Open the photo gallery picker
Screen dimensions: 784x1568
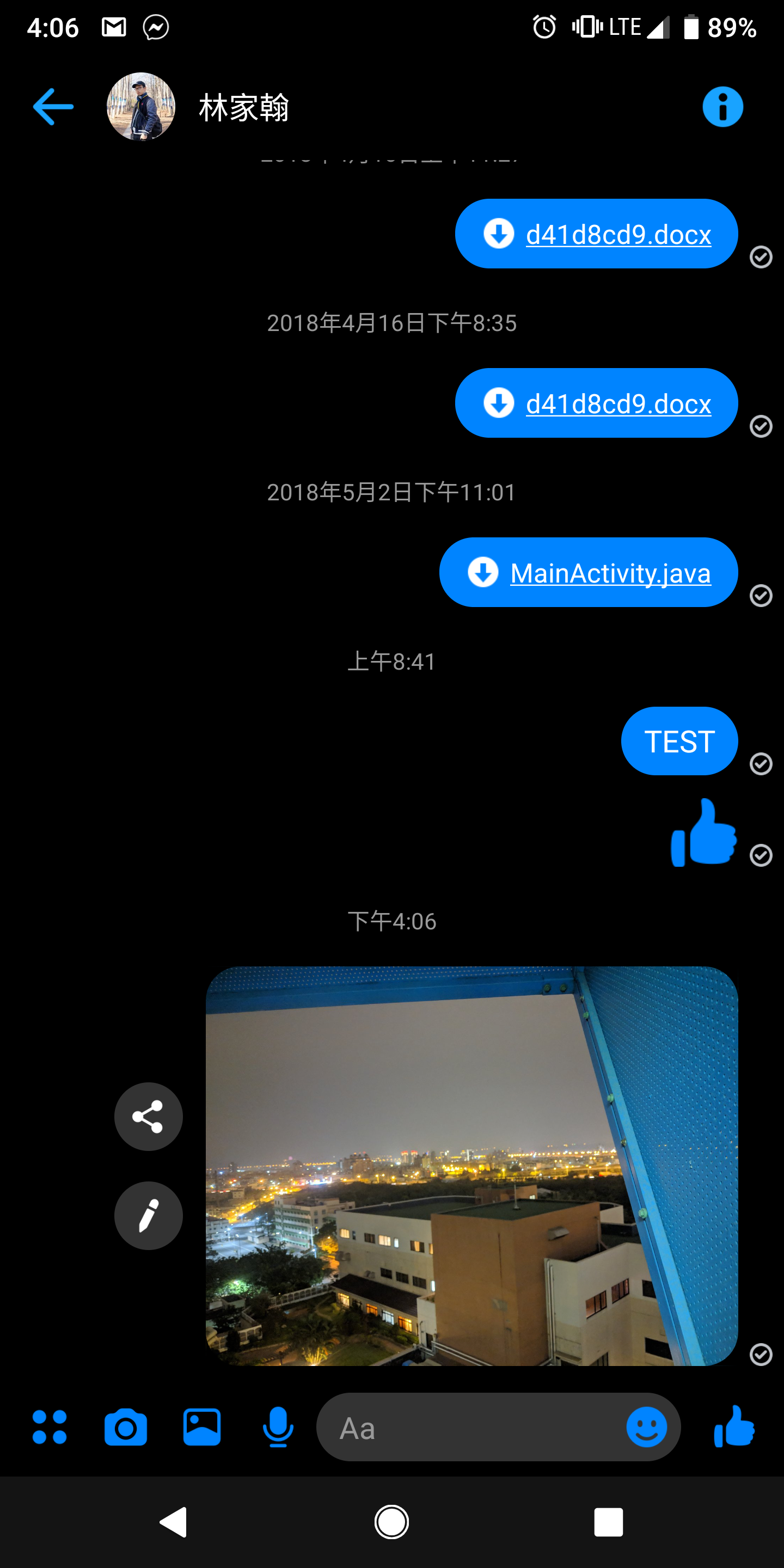[x=201, y=1428]
